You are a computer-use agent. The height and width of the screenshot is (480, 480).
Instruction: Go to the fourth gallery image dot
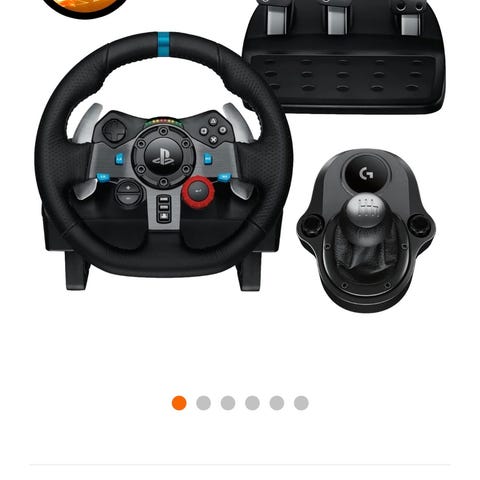coord(252,403)
